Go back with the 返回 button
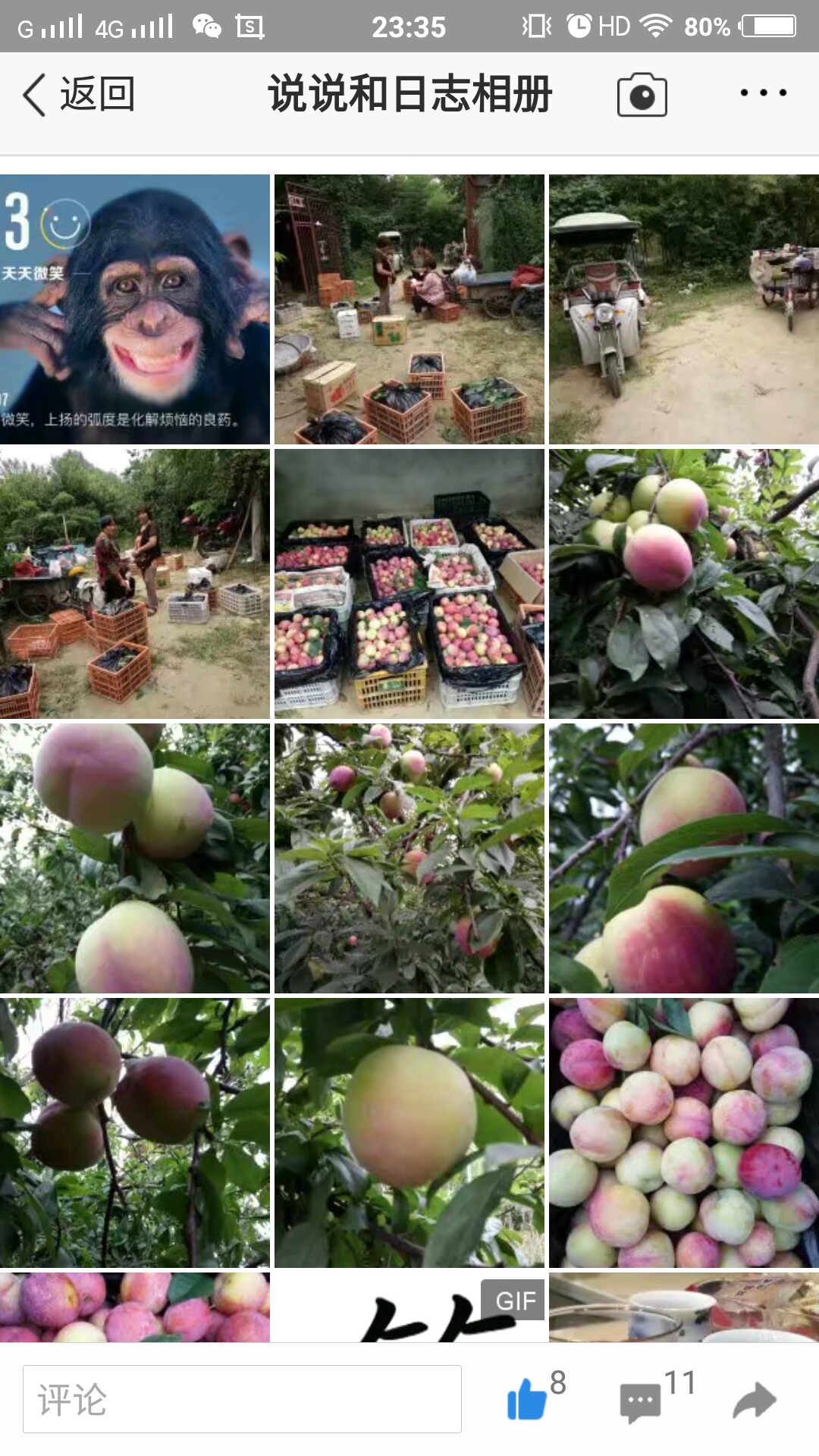Viewport: 819px width, 1456px height. click(79, 95)
